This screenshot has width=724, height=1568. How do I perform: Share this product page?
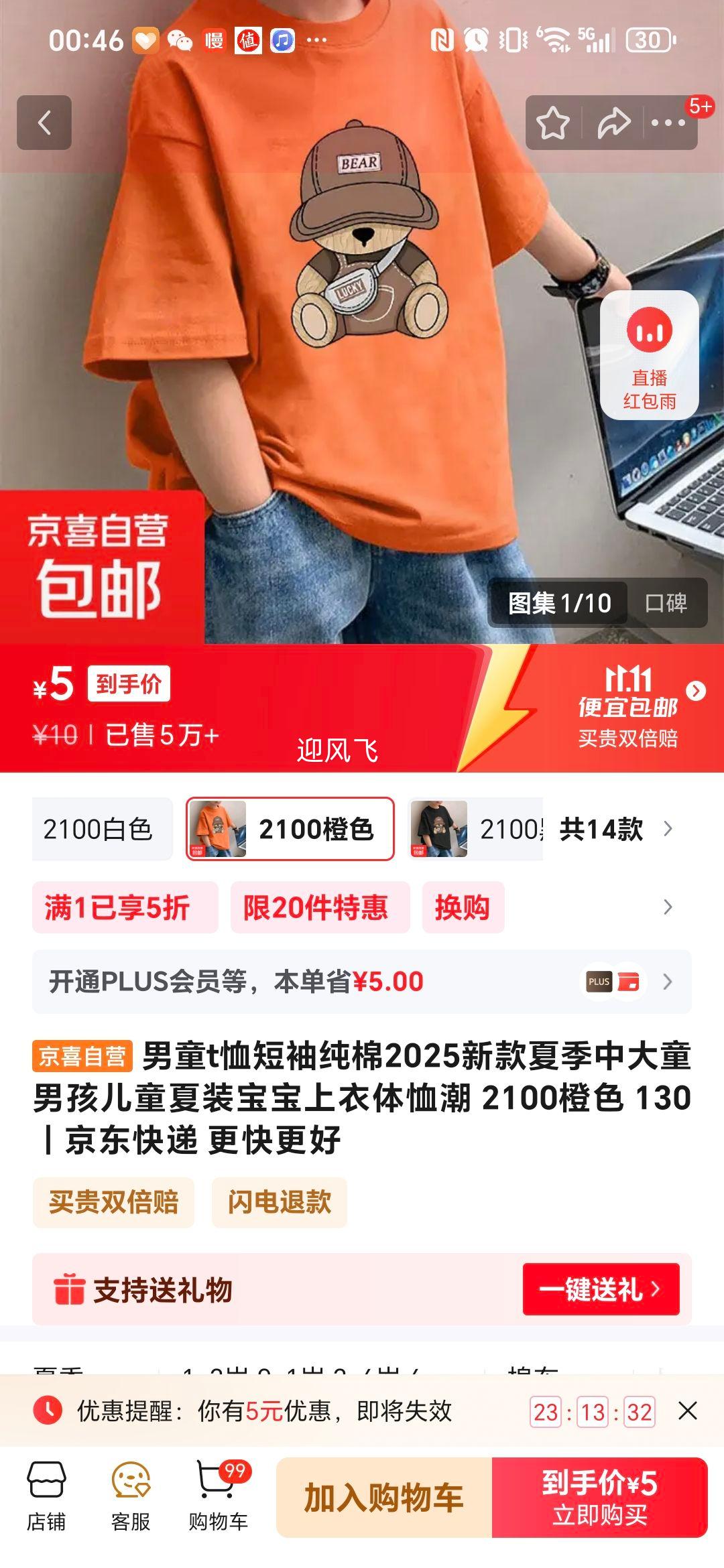[613, 123]
